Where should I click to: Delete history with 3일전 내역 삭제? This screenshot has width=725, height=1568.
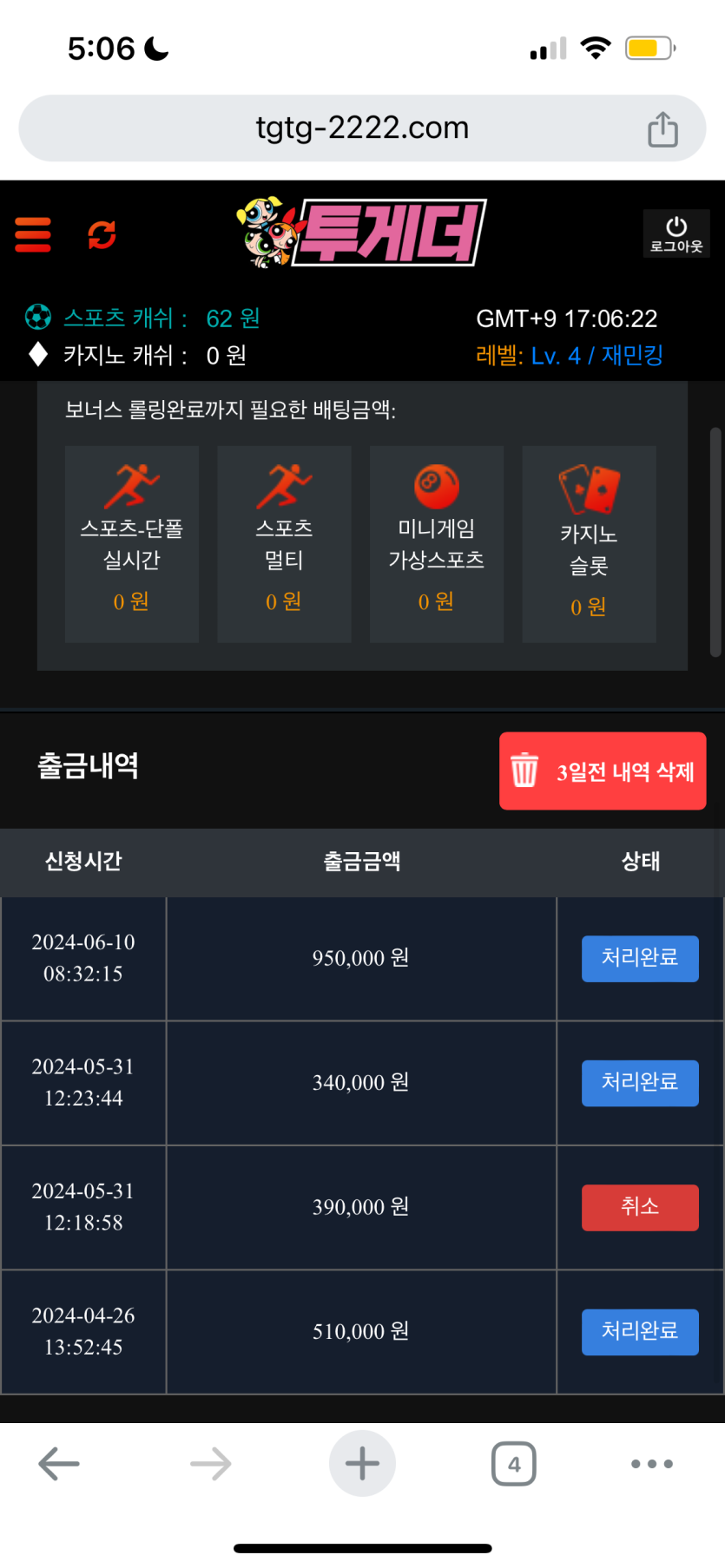603,771
